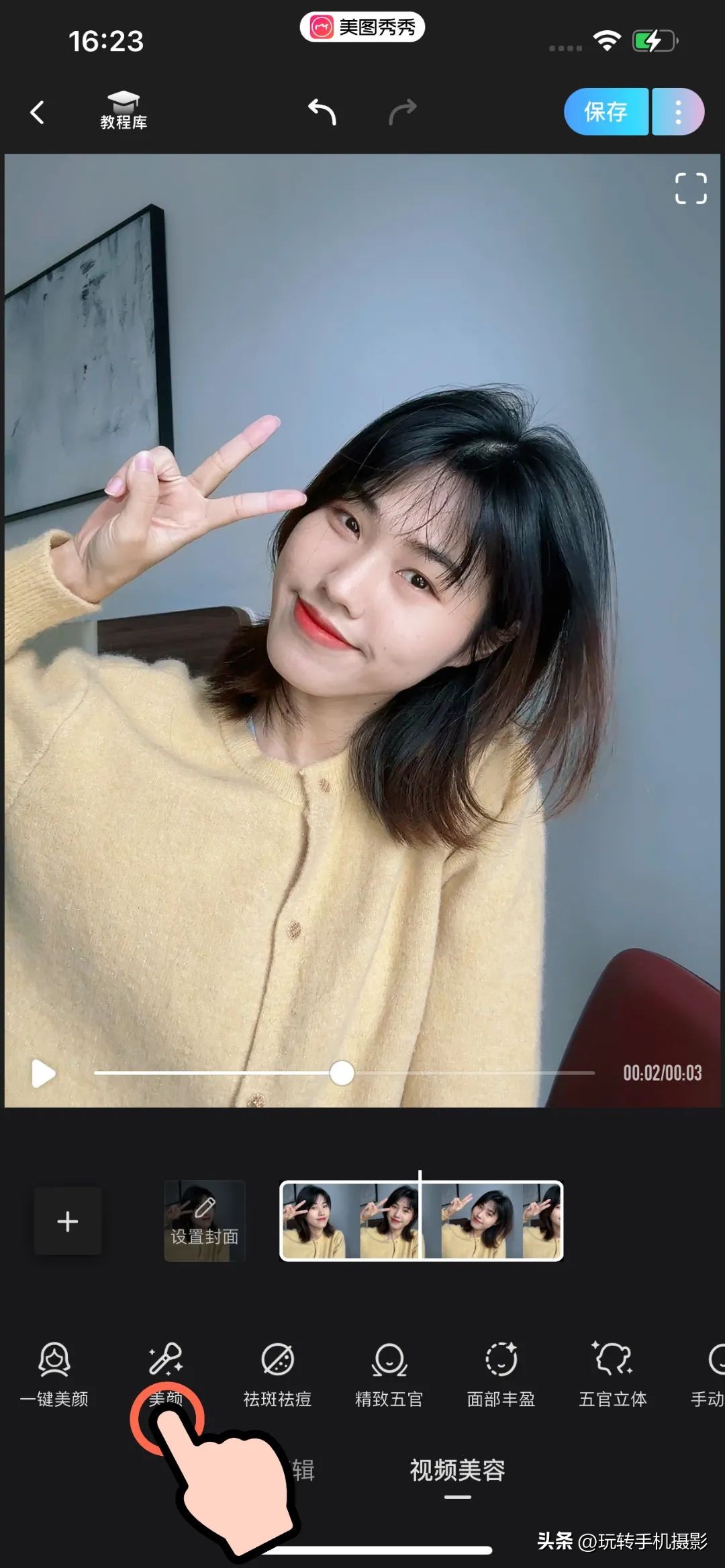This screenshot has width=725, height=1568.
Task: Play the video preview
Action: coord(43,1073)
